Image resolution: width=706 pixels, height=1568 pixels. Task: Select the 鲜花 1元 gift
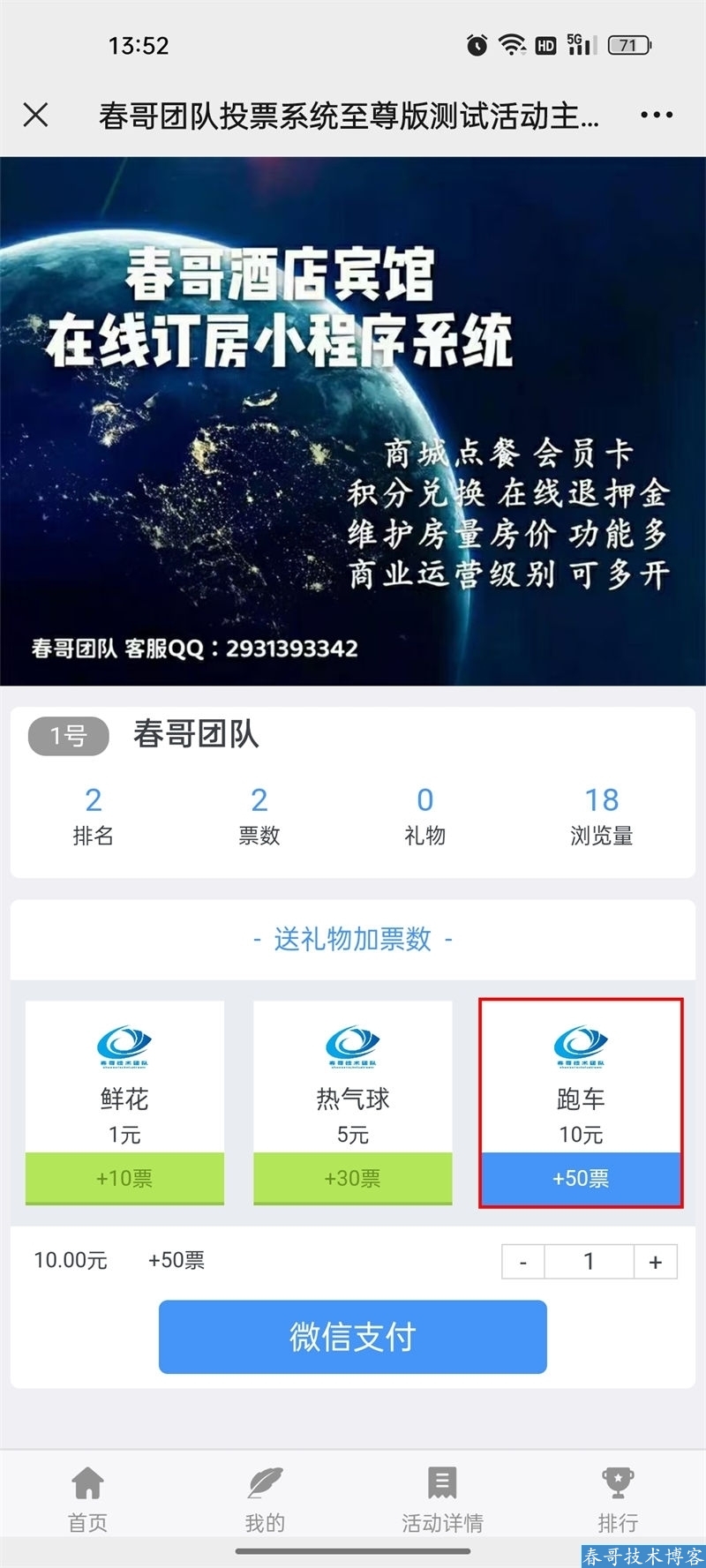click(124, 1101)
